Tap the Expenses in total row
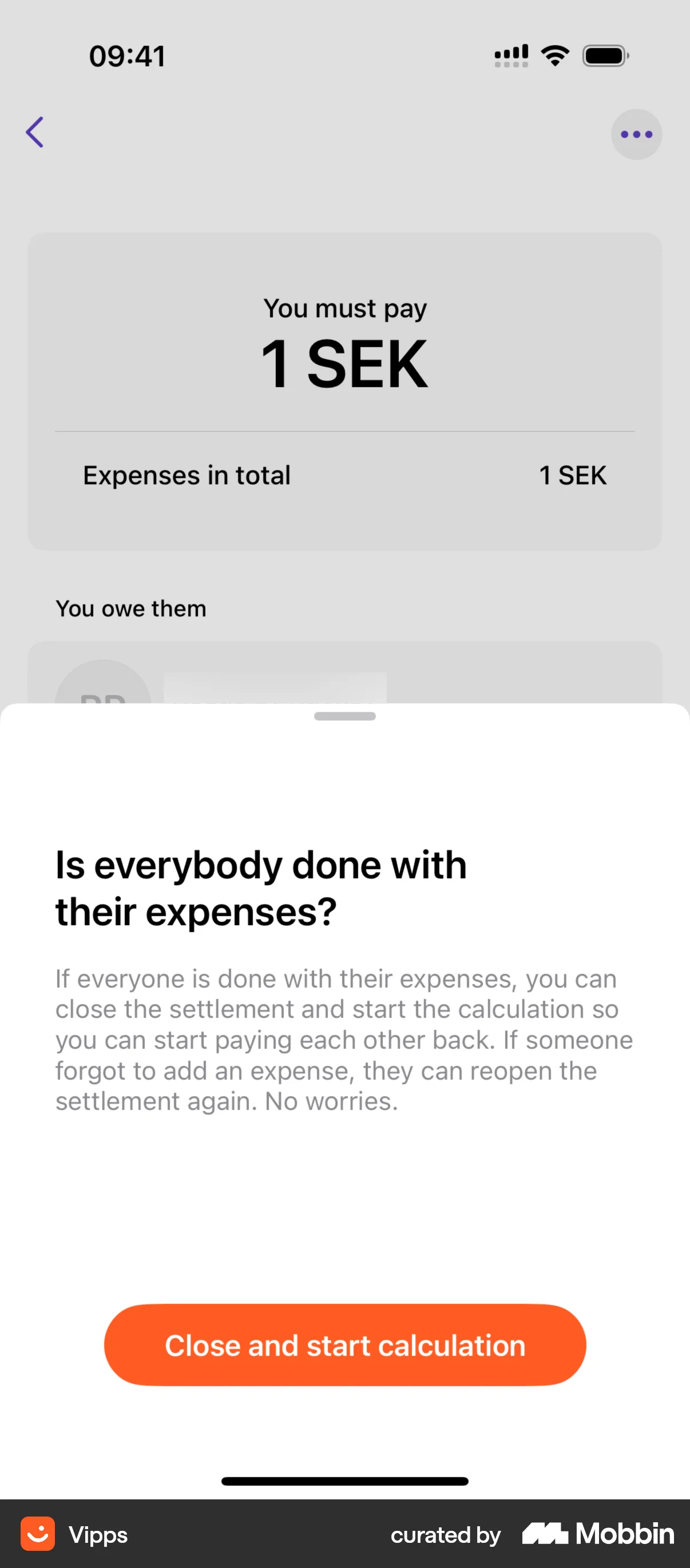 [344, 475]
